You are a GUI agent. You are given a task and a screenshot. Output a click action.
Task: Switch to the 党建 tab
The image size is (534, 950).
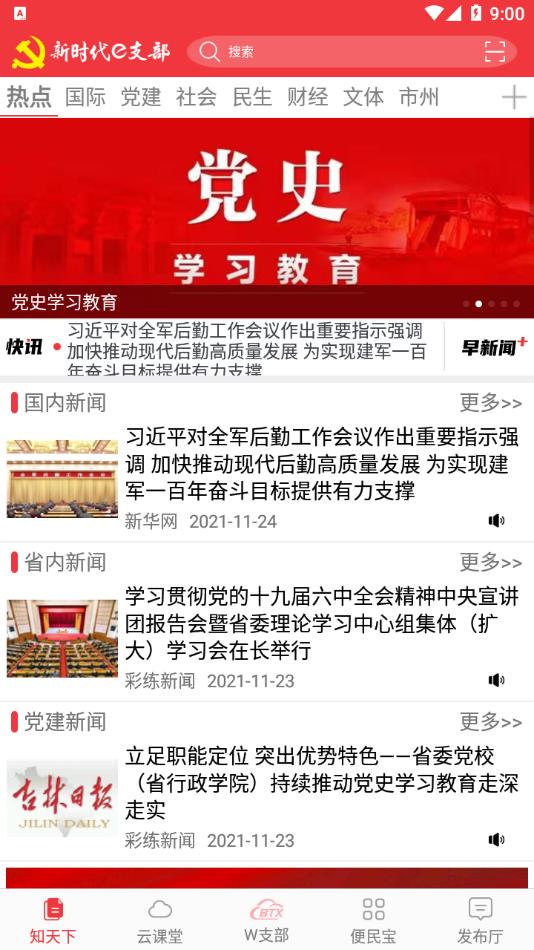click(141, 97)
